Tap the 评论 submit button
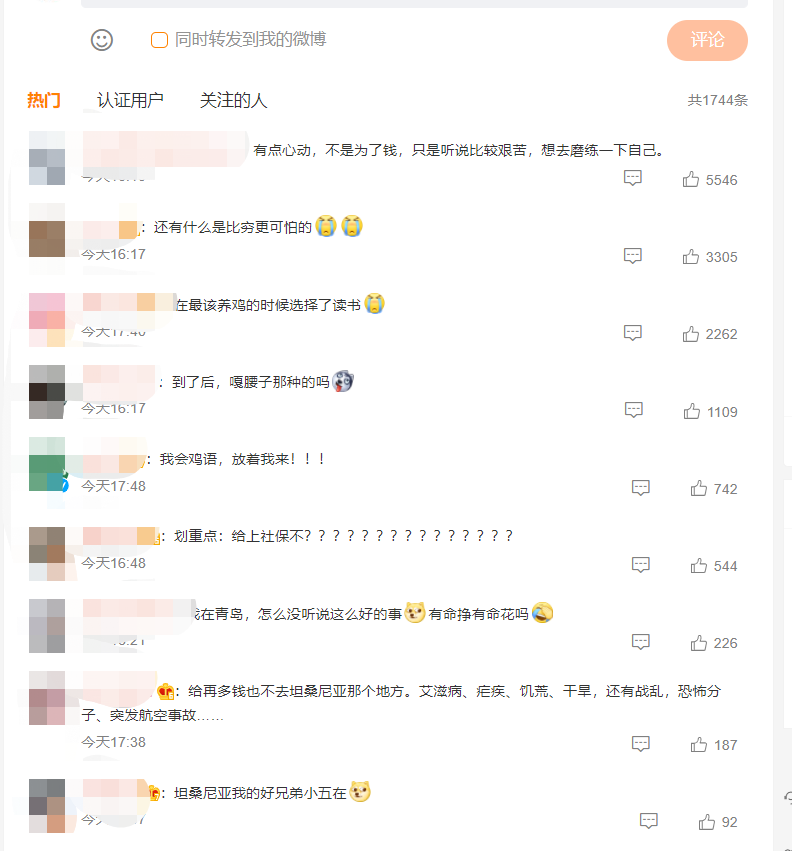The height and width of the screenshot is (851, 792). click(x=707, y=40)
